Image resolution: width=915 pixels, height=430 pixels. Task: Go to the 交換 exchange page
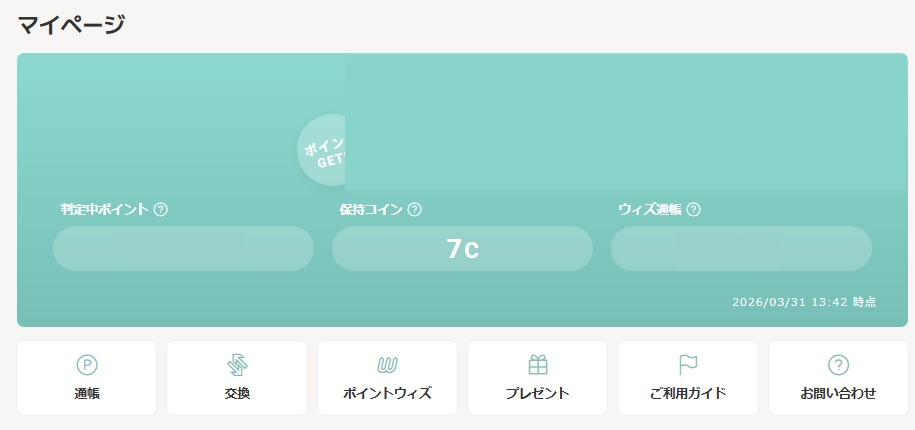(x=237, y=378)
